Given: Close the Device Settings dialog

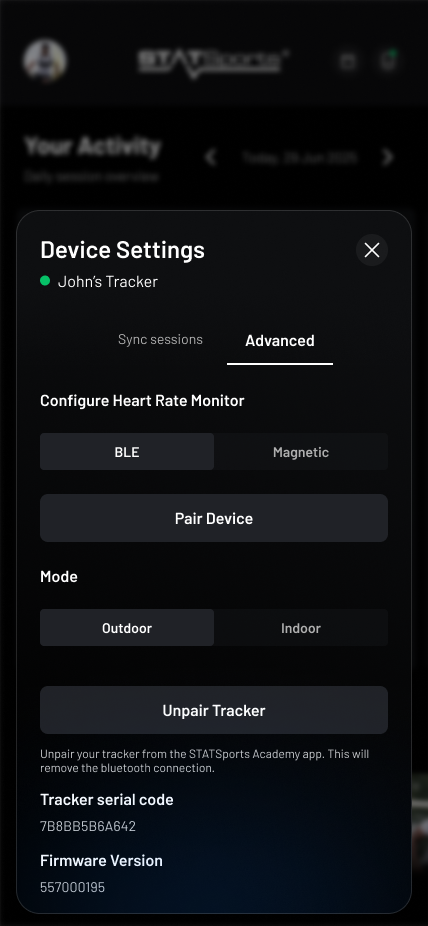Looking at the screenshot, I should coord(372,250).
